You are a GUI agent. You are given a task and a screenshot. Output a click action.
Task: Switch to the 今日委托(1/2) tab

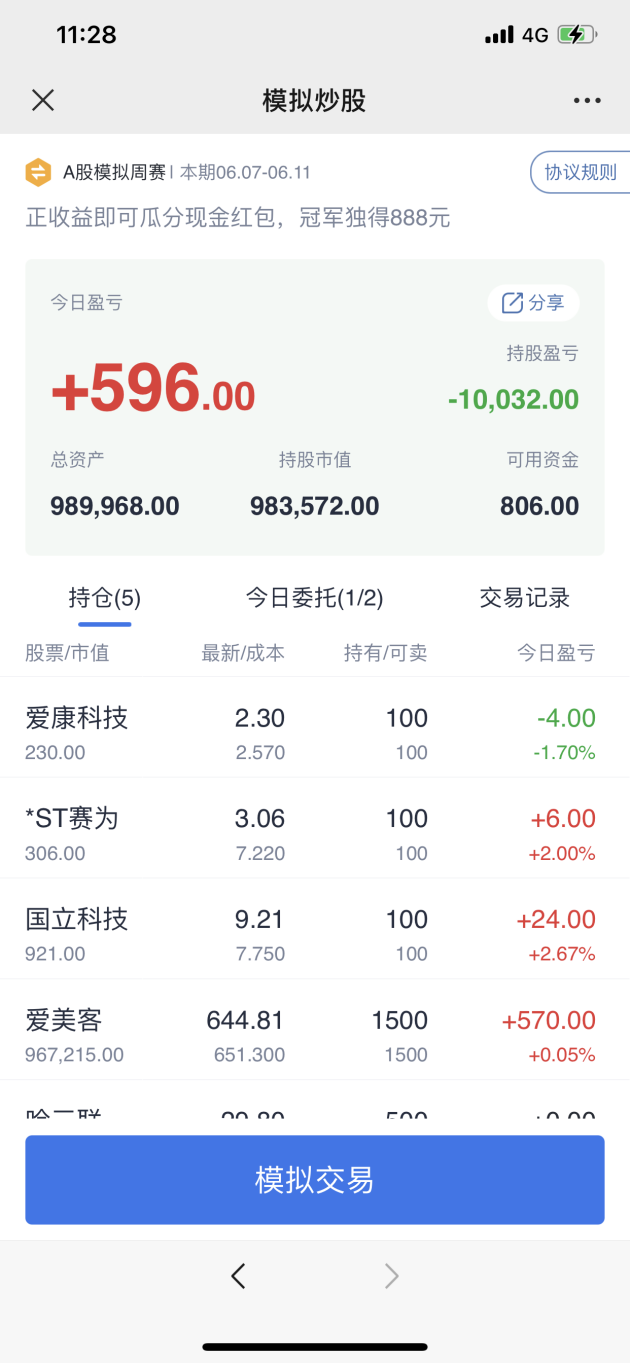tap(315, 598)
